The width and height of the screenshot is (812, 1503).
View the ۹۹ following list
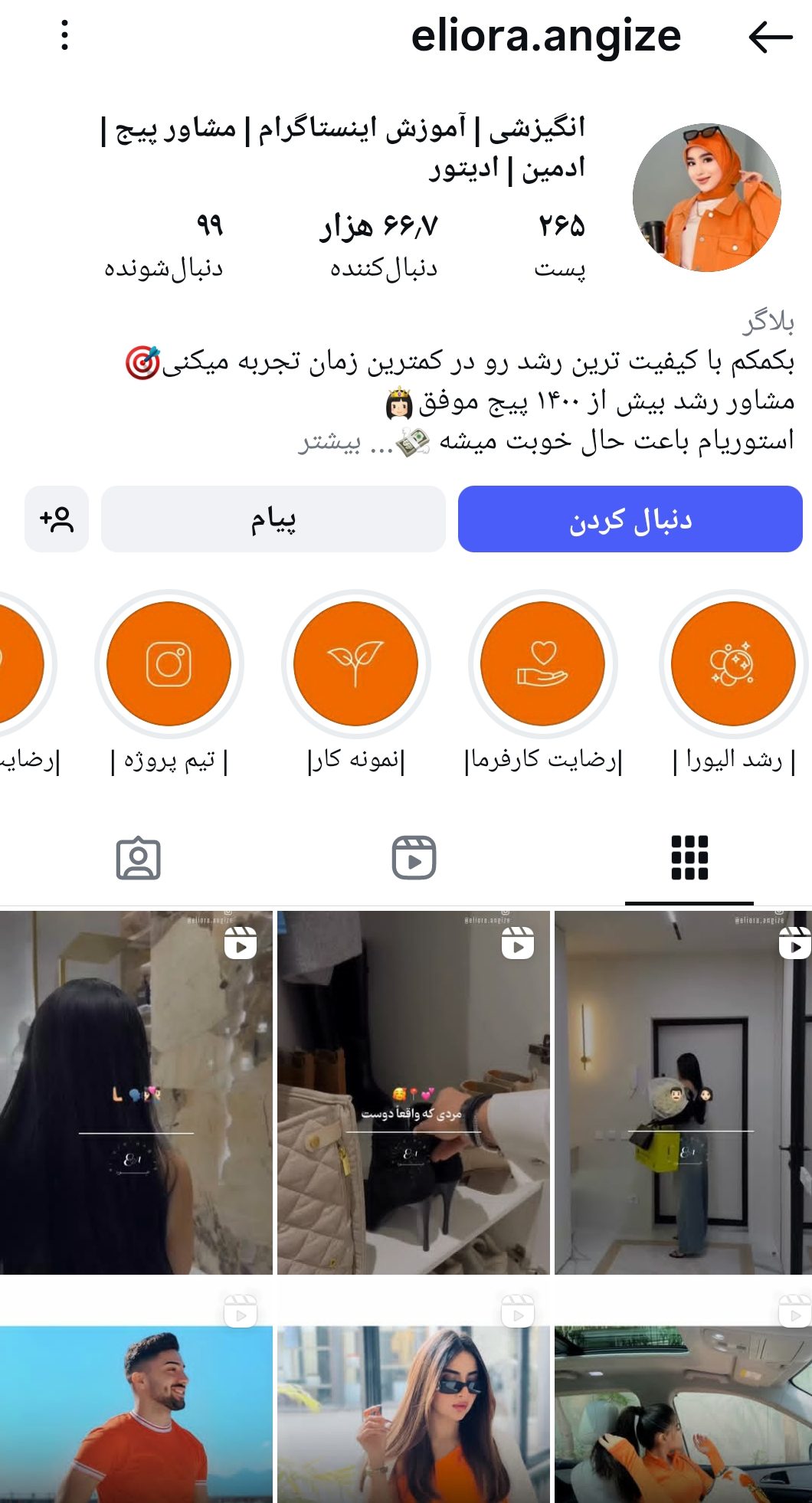click(165, 245)
